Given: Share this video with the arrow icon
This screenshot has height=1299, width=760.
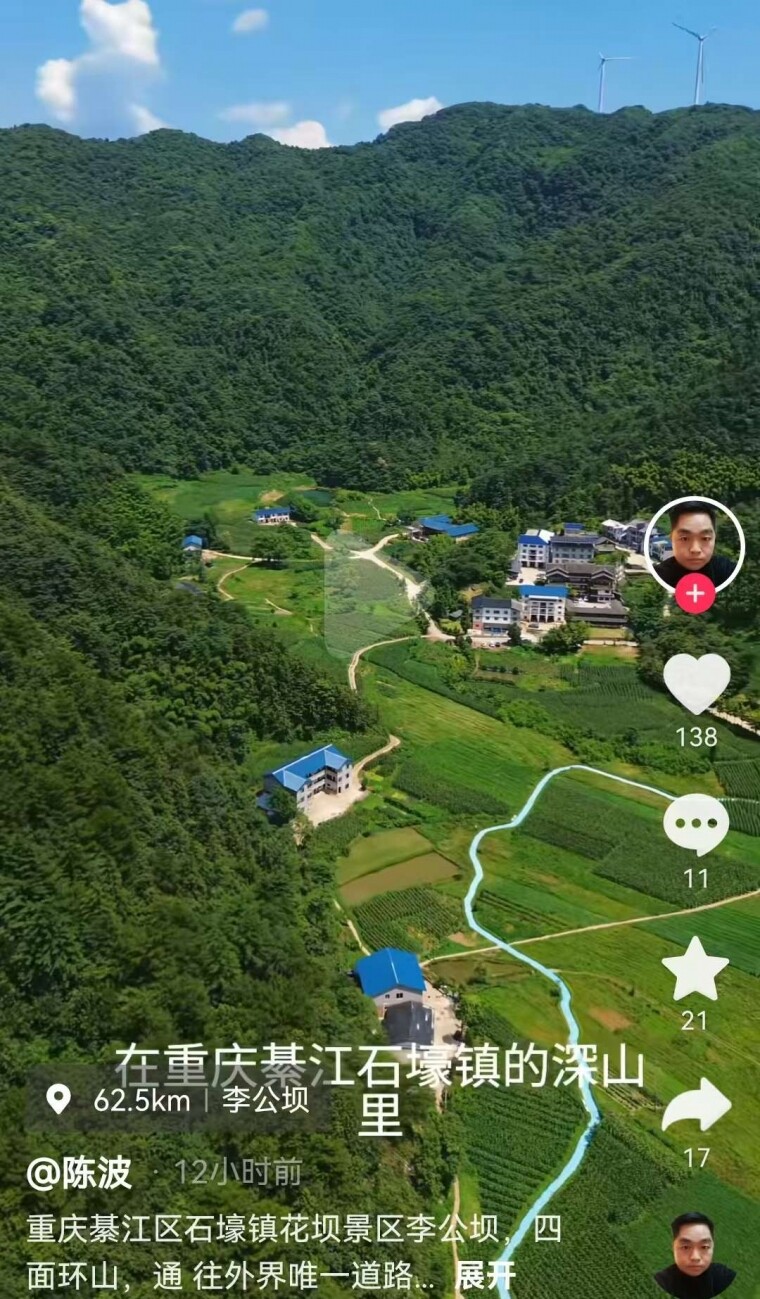Looking at the screenshot, I should tap(696, 1106).
